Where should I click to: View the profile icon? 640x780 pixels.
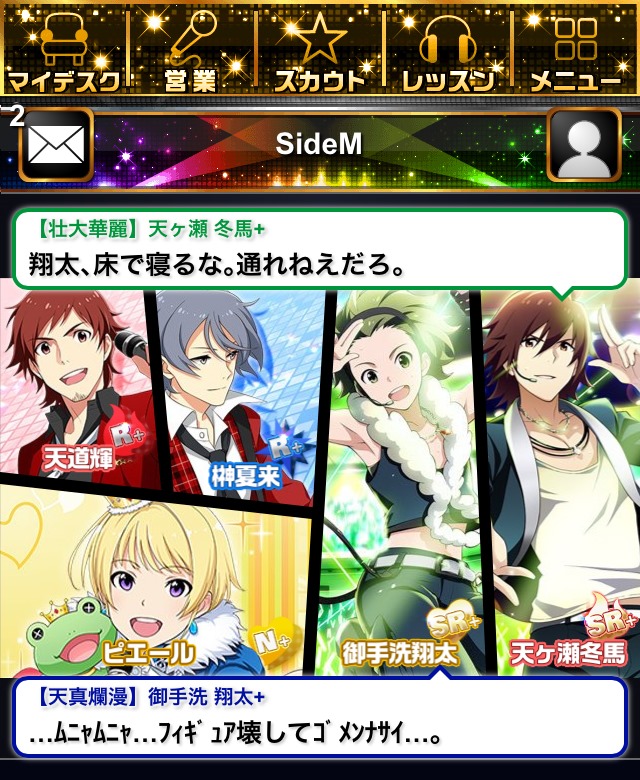pos(584,144)
